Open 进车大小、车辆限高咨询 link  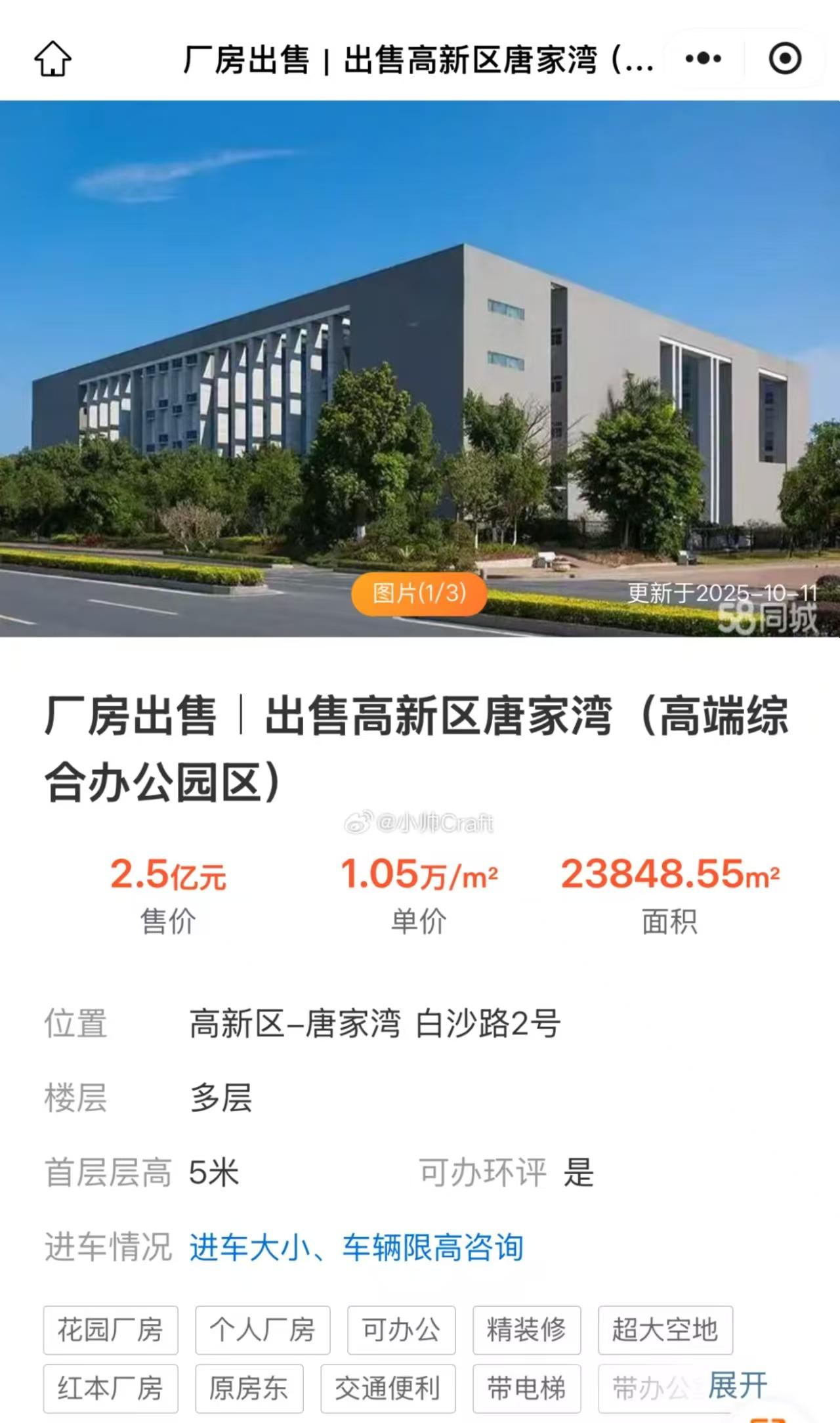356,1247
